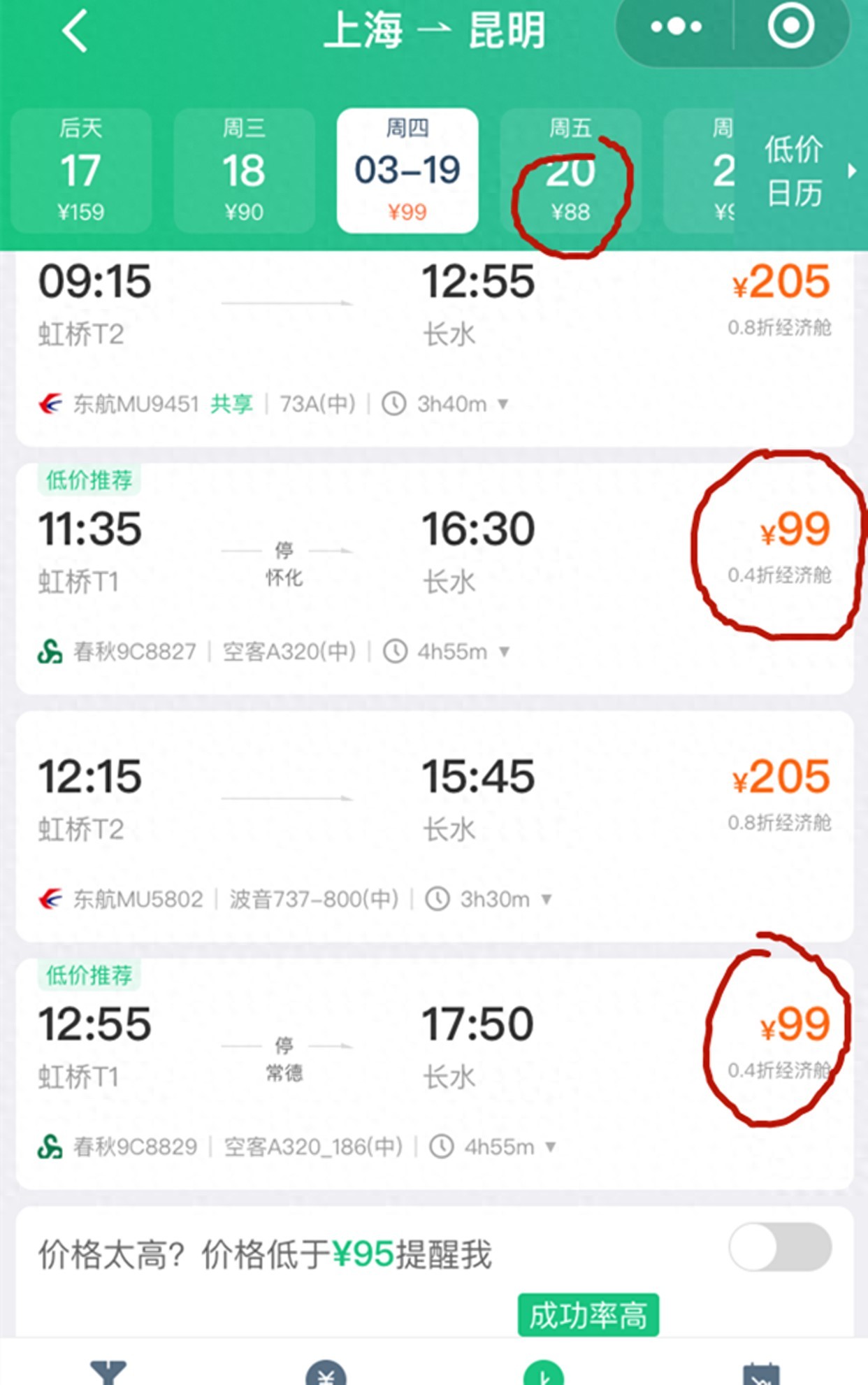Switch to 周三 18 date priced ¥90
The height and width of the screenshot is (1385, 868).
click(x=244, y=171)
